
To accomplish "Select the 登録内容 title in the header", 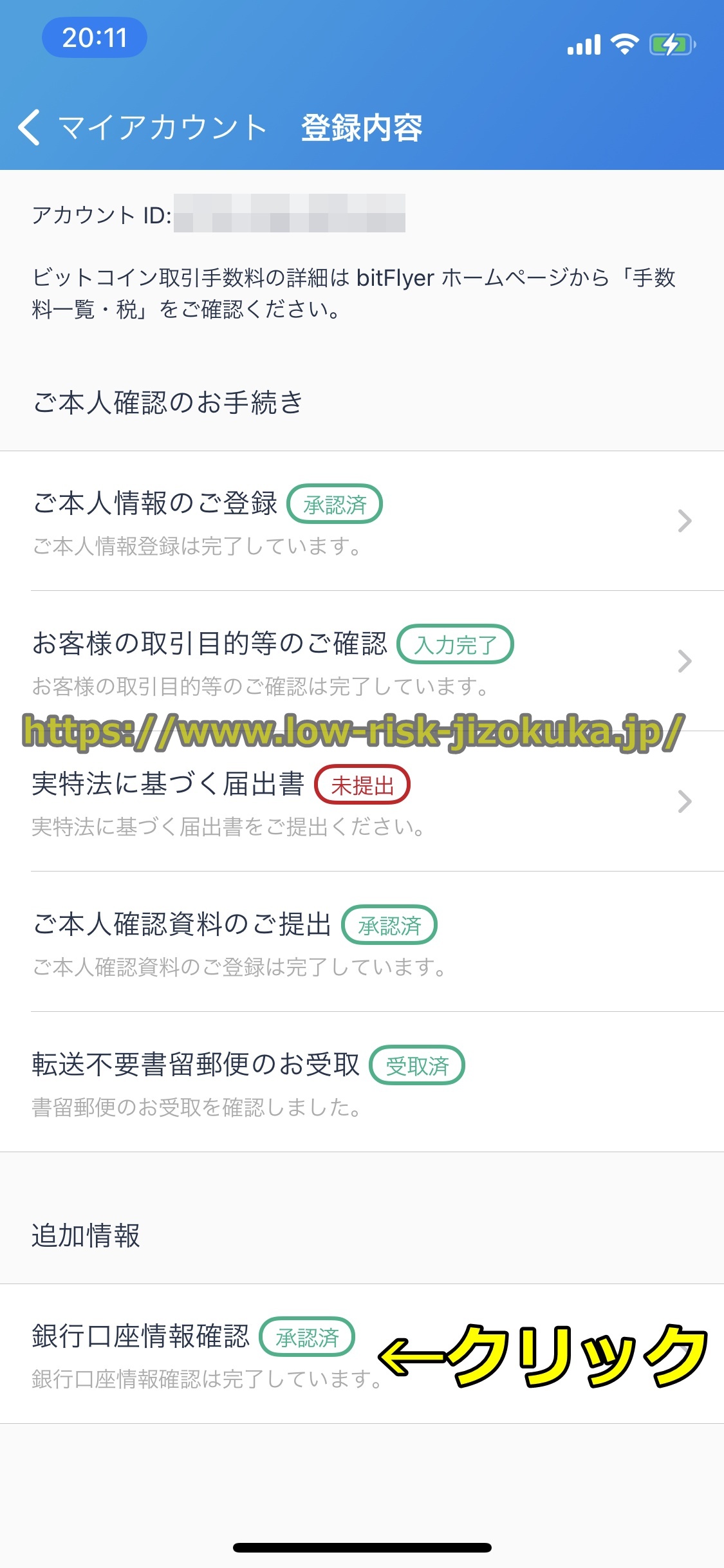I will tap(364, 127).
